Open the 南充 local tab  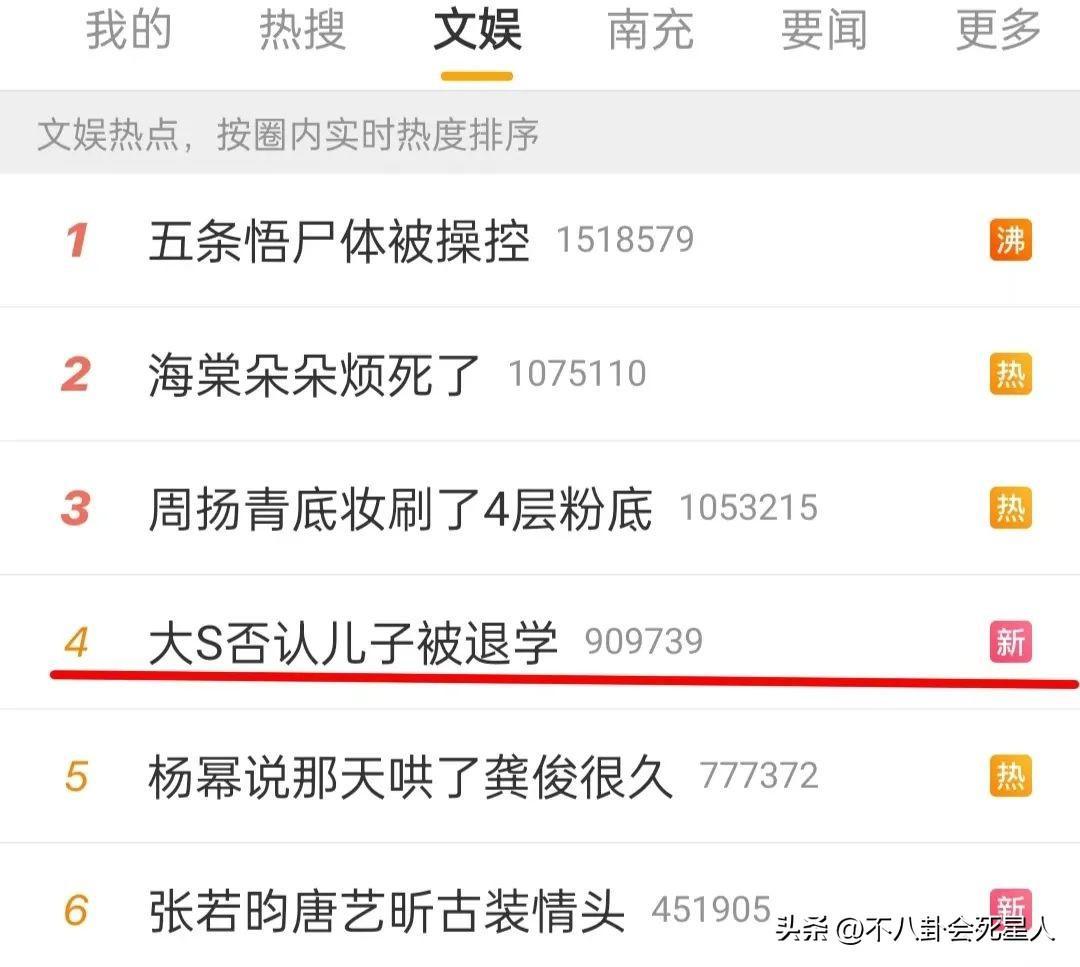(650, 31)
